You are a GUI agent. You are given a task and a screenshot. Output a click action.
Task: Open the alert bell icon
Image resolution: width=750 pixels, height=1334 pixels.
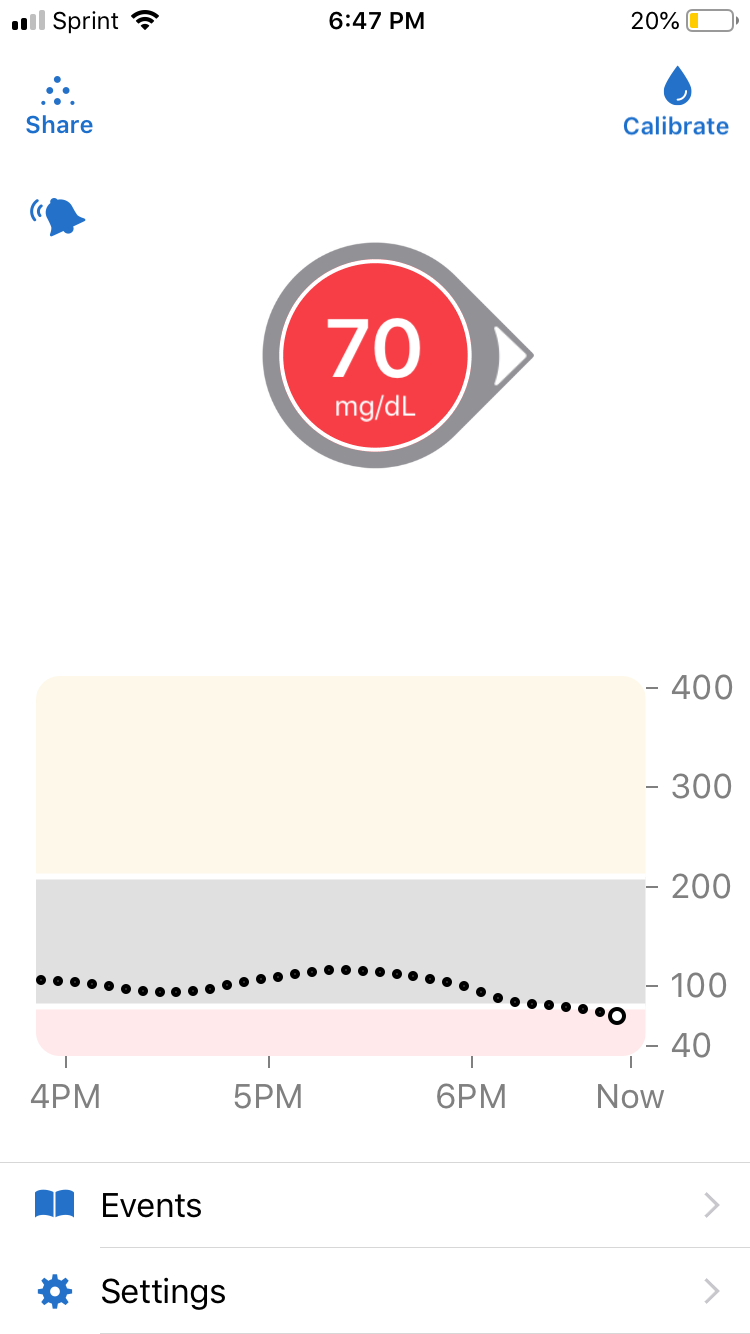point(58,216)
